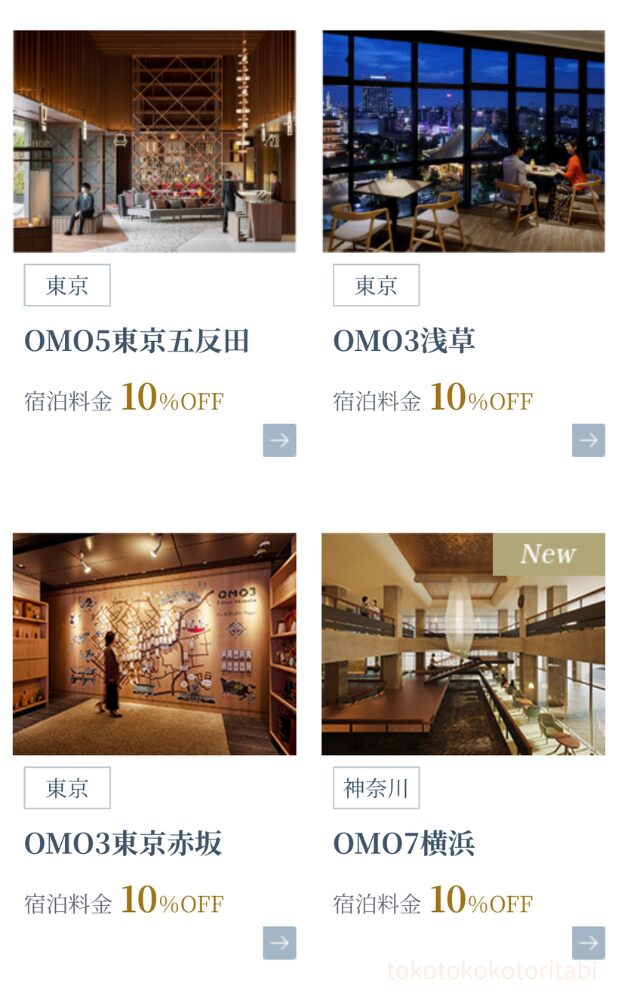Open the OMO3浅草 hotel photo
The height and width of the screenshot is (1000, 618).
pos(463,141)
